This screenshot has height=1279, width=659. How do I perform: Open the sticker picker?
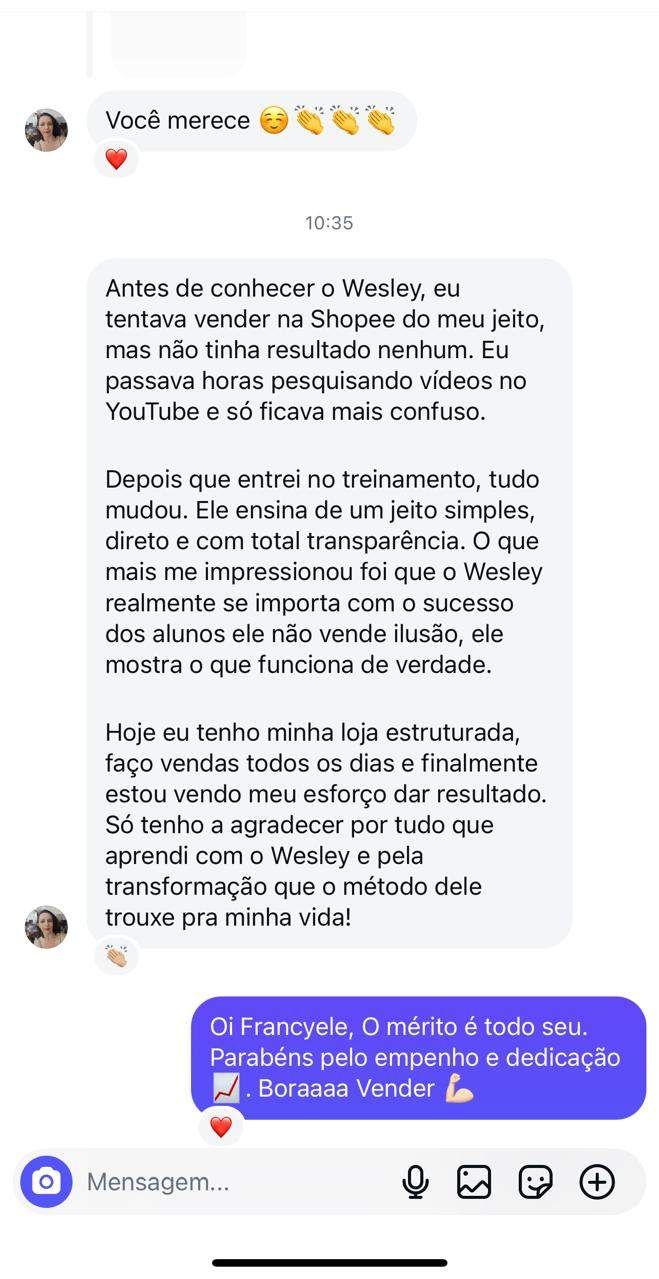(x=536, y=1182)
